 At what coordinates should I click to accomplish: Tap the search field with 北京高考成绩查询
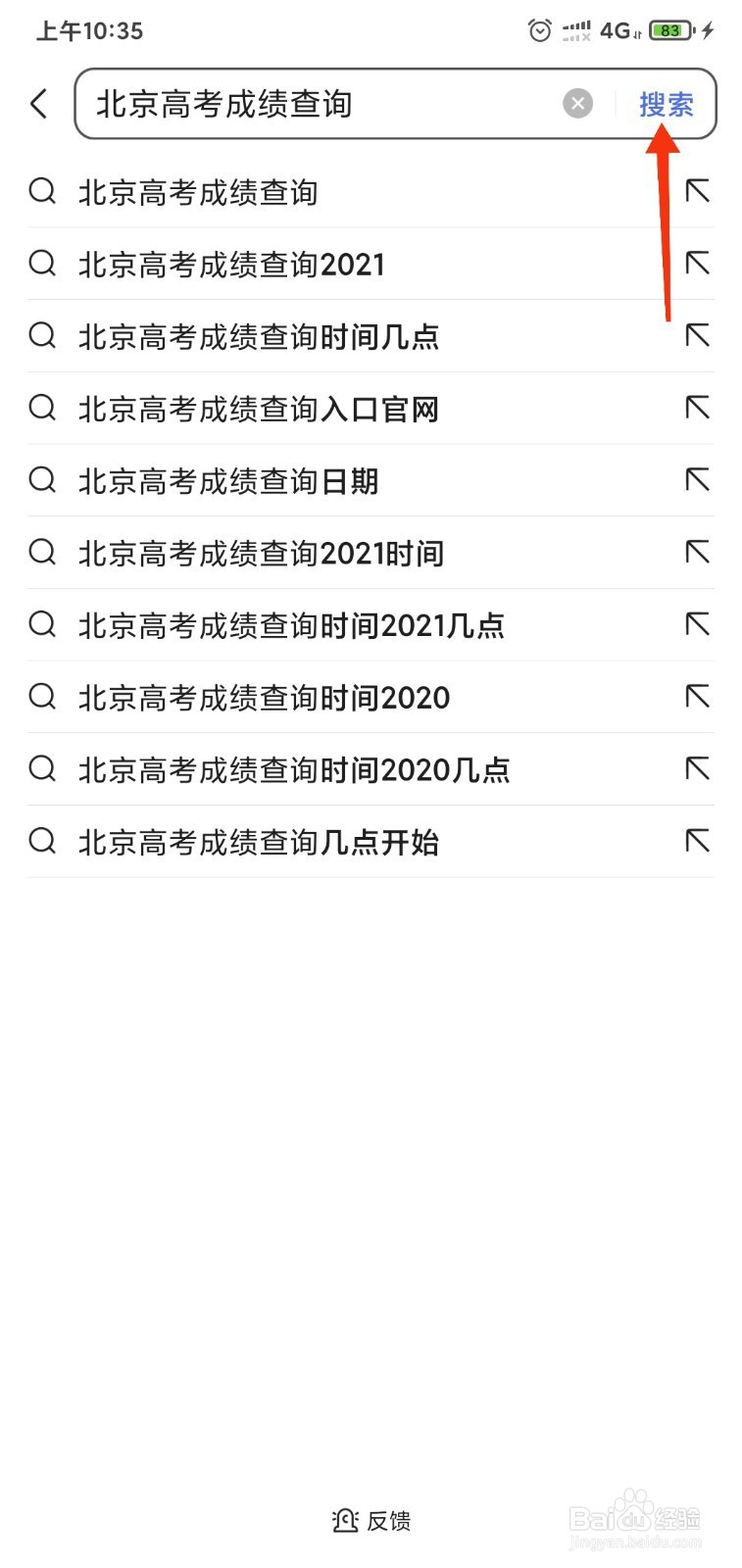314,104
